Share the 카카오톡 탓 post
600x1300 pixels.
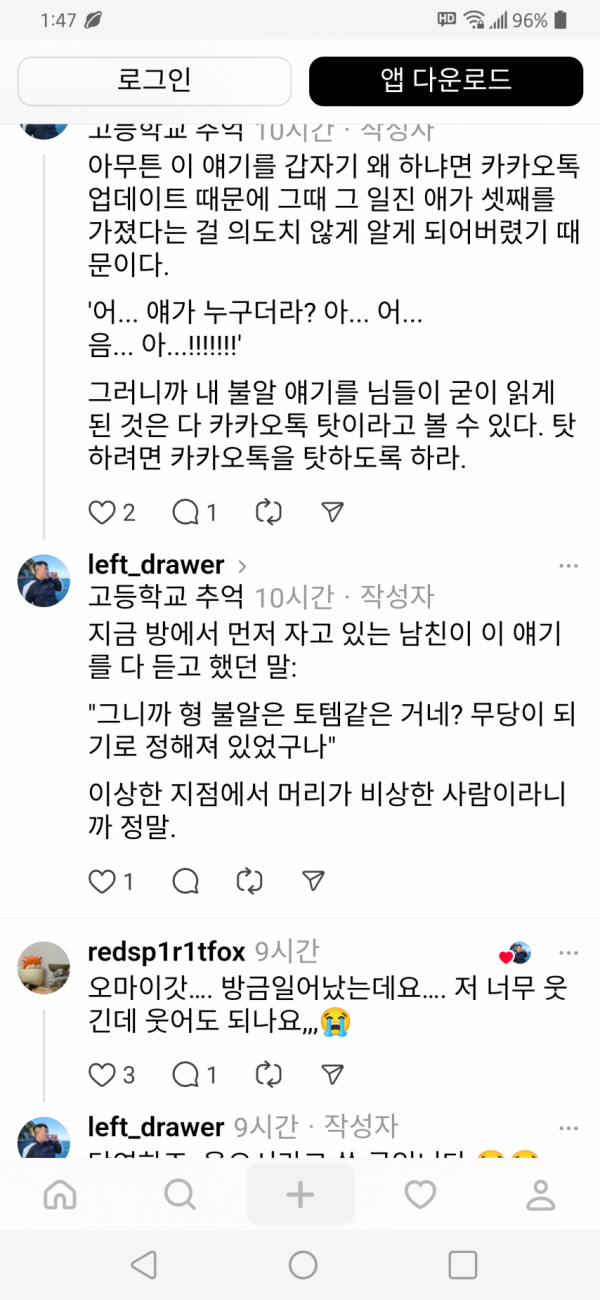tap(332, 513)
